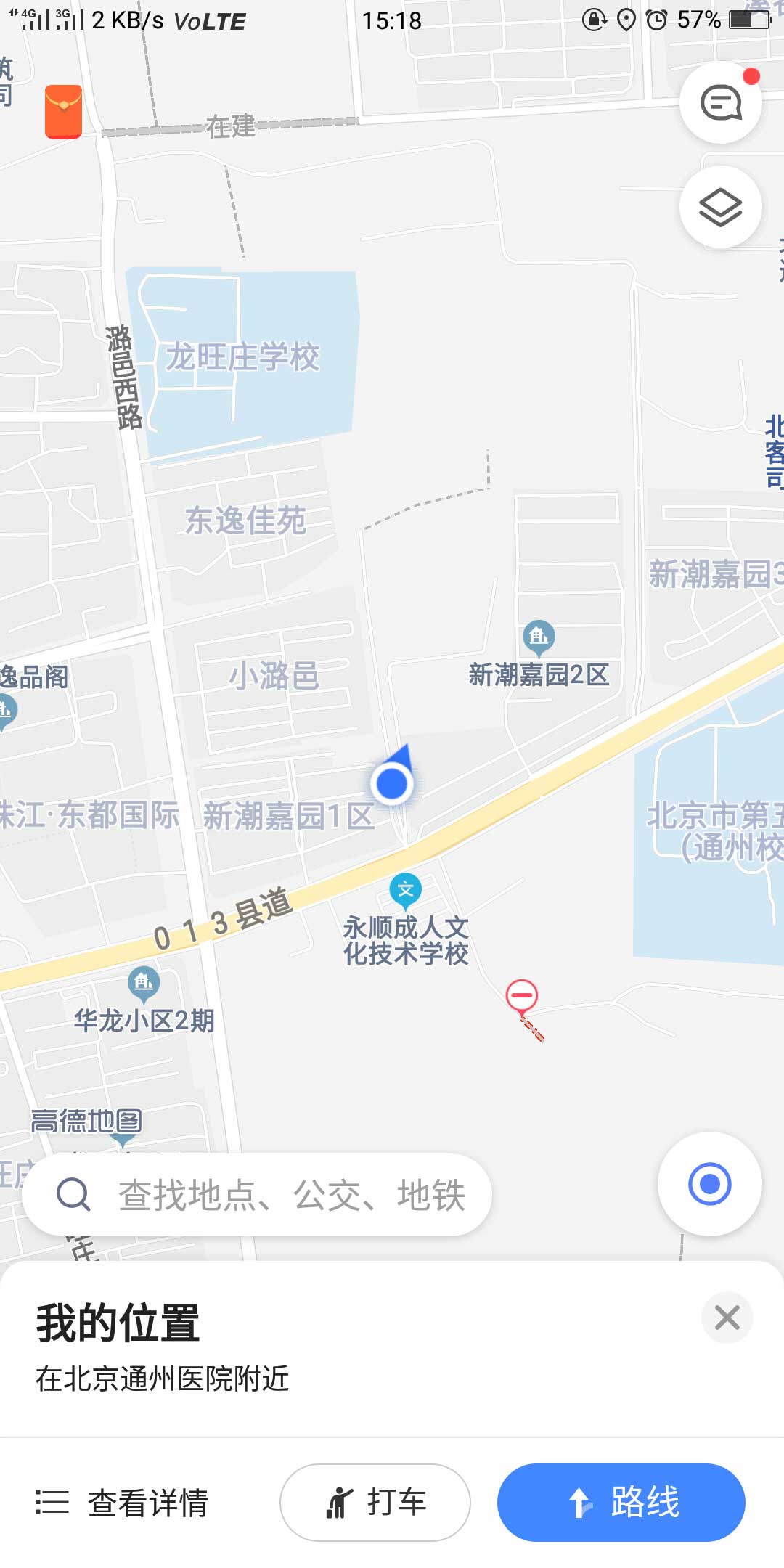Open the messages bubble icon
784x1568 pixels.
pos(720,102)
